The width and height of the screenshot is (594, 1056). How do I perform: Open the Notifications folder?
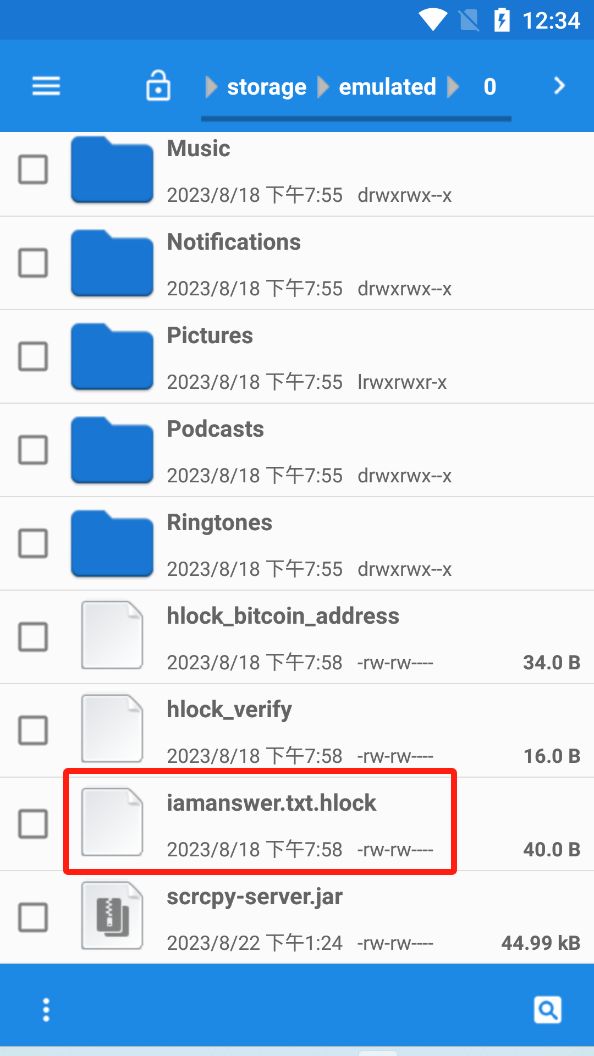[x=297, y=263]
